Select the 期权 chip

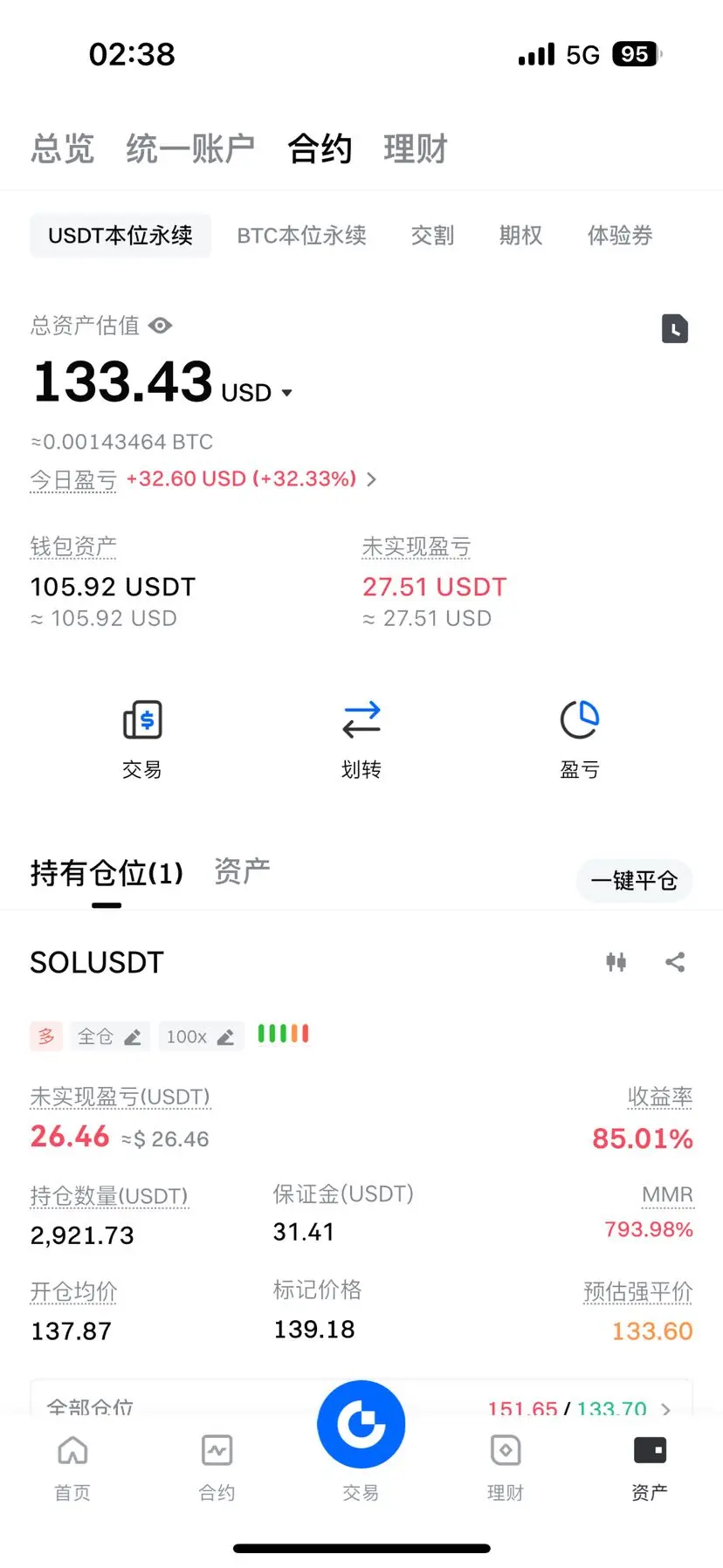521,236
